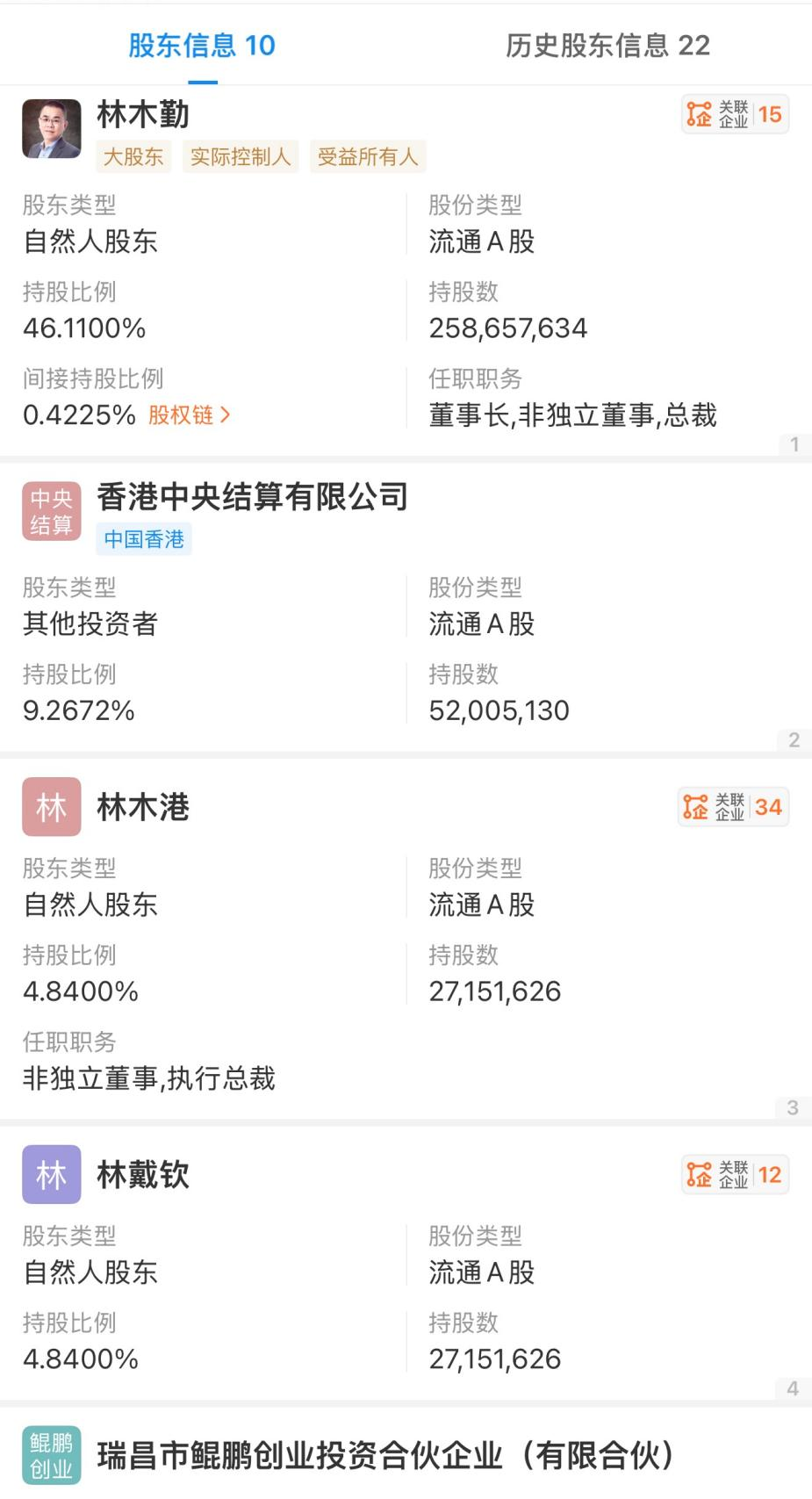Open 林木勤's related enterprises (关联企业 15)
This screenshot has width=812, height=1499.
[x=736, y=114]
